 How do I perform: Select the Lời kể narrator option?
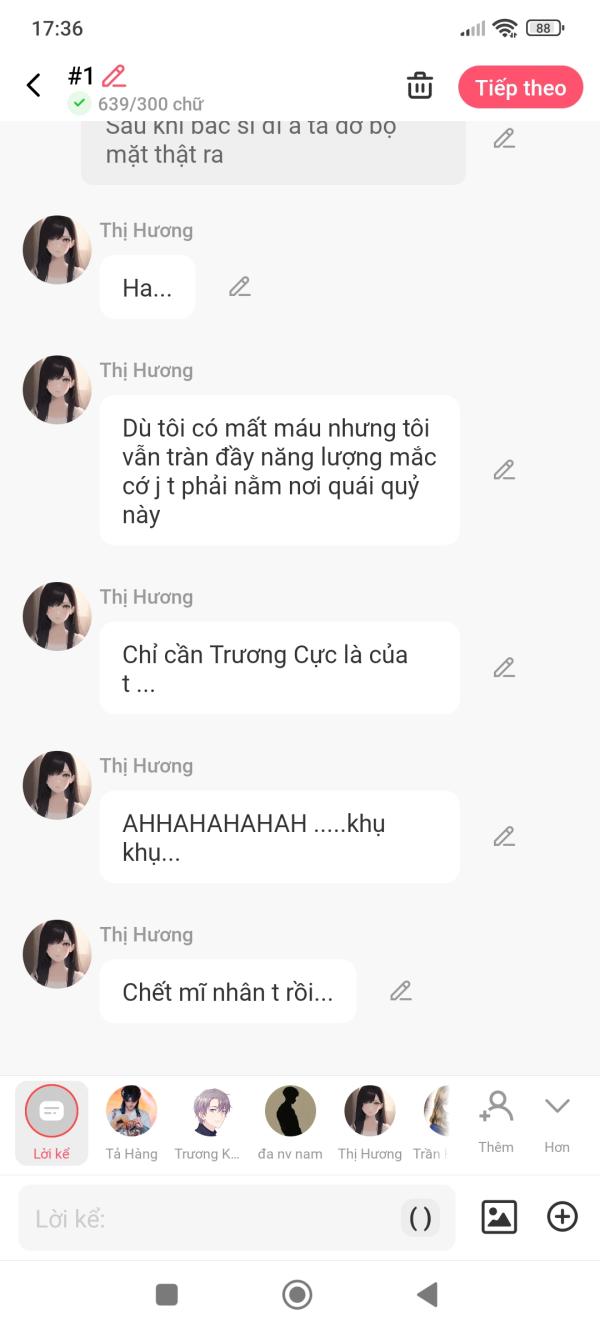[x=51, y=1122]
